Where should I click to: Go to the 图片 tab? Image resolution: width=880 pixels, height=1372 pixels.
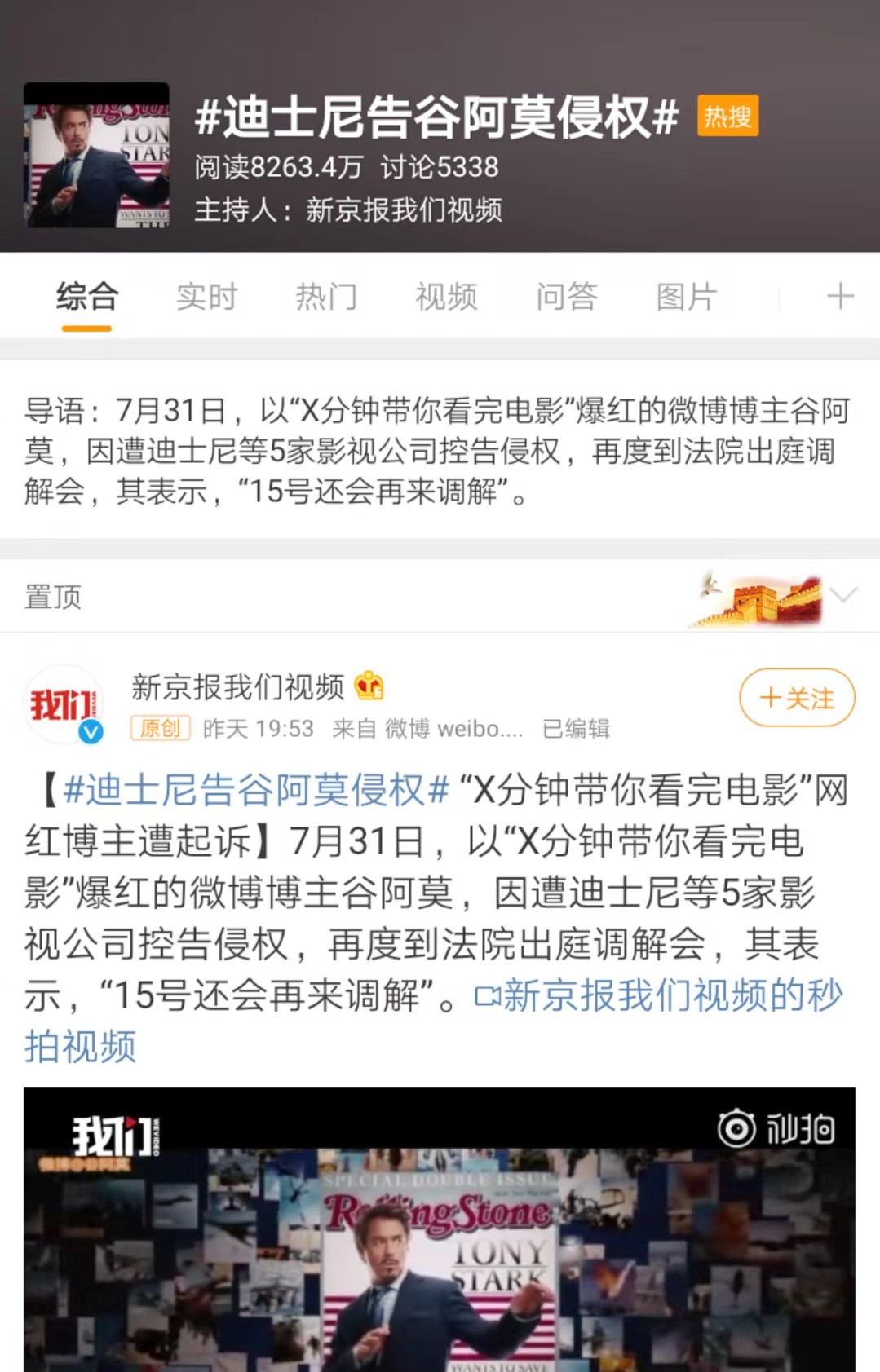pyautogui.click(x=687, y=298)
